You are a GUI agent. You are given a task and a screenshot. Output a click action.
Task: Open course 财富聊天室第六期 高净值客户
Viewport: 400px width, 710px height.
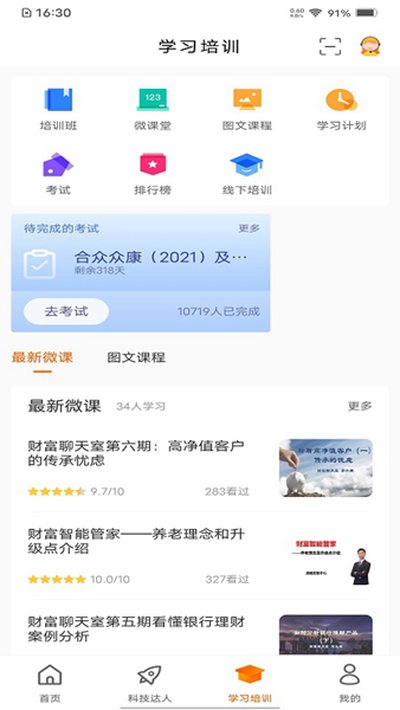coord(199,468)
